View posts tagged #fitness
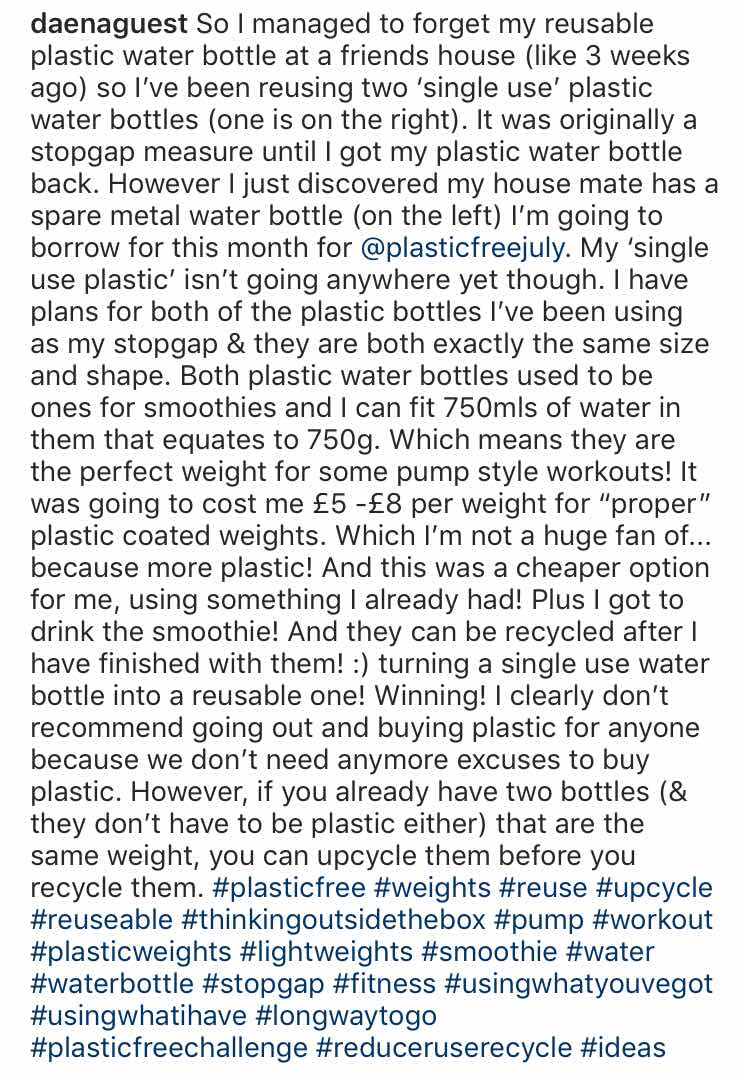 (x=385, y=984)
